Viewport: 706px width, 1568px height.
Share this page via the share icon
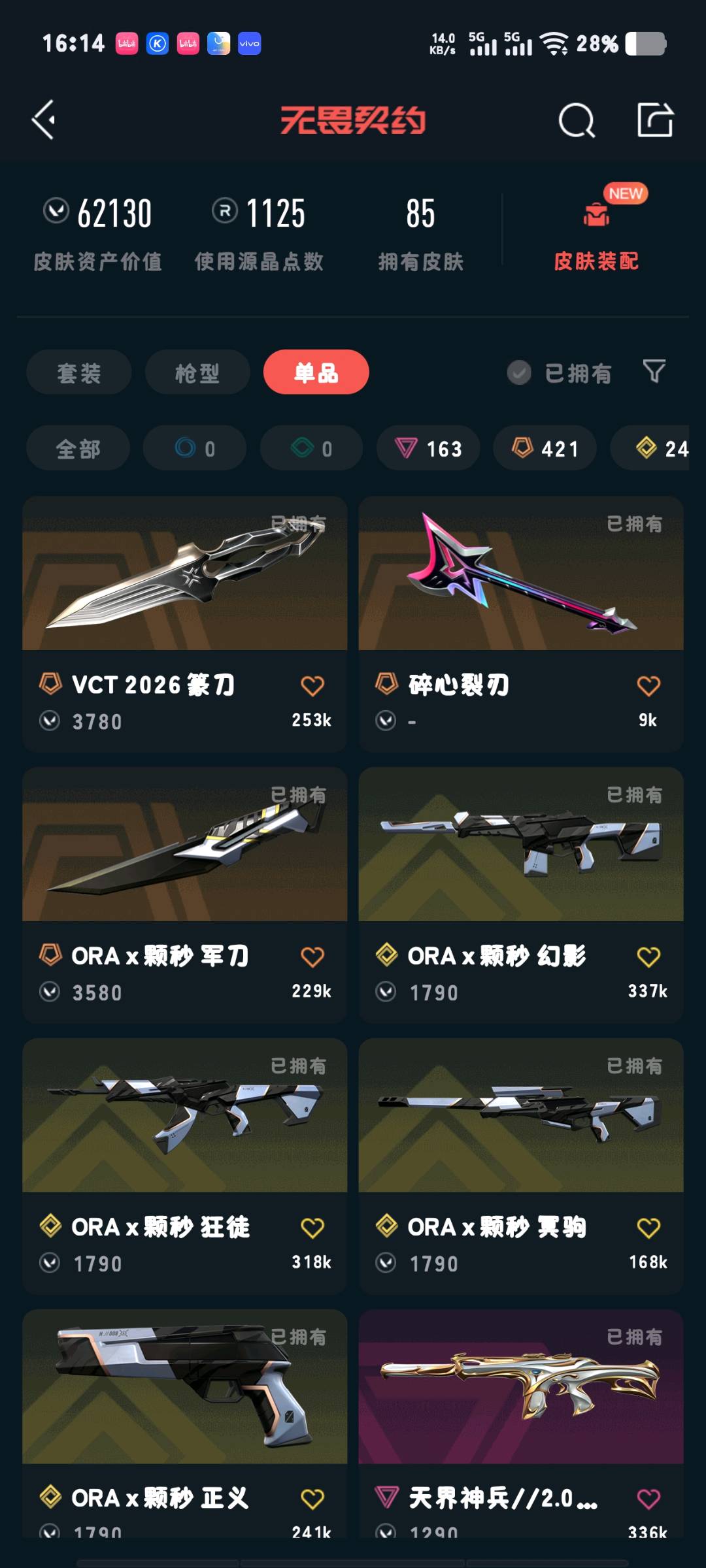[x=655, y=120]
